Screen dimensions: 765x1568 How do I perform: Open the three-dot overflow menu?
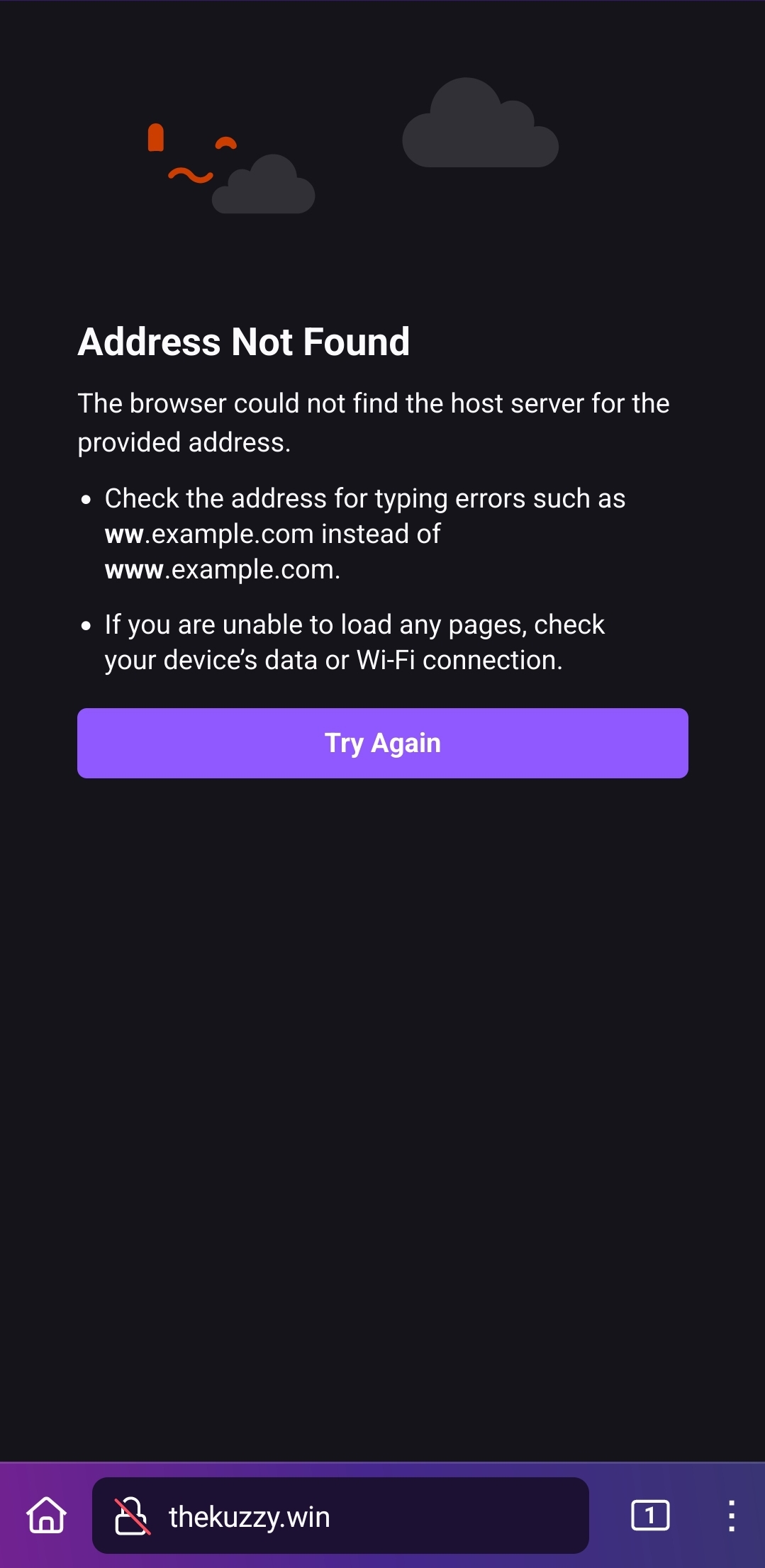coord(731,1516)
